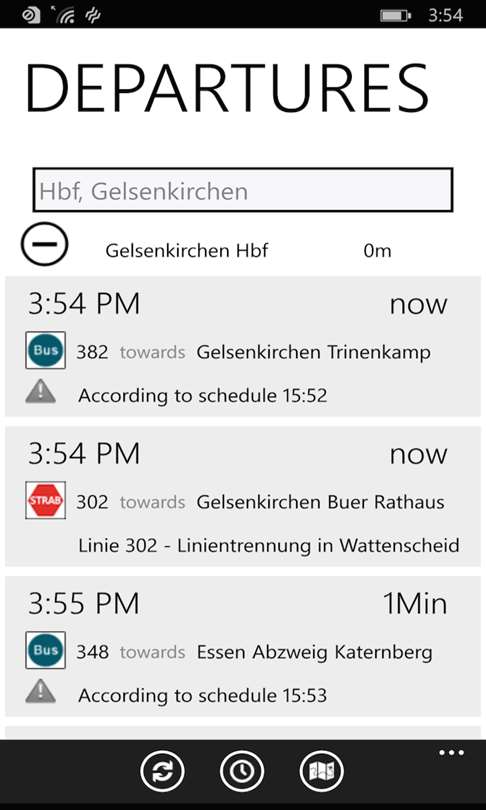
Task: Expand the three-dot app bar menu
Action: 451,753
